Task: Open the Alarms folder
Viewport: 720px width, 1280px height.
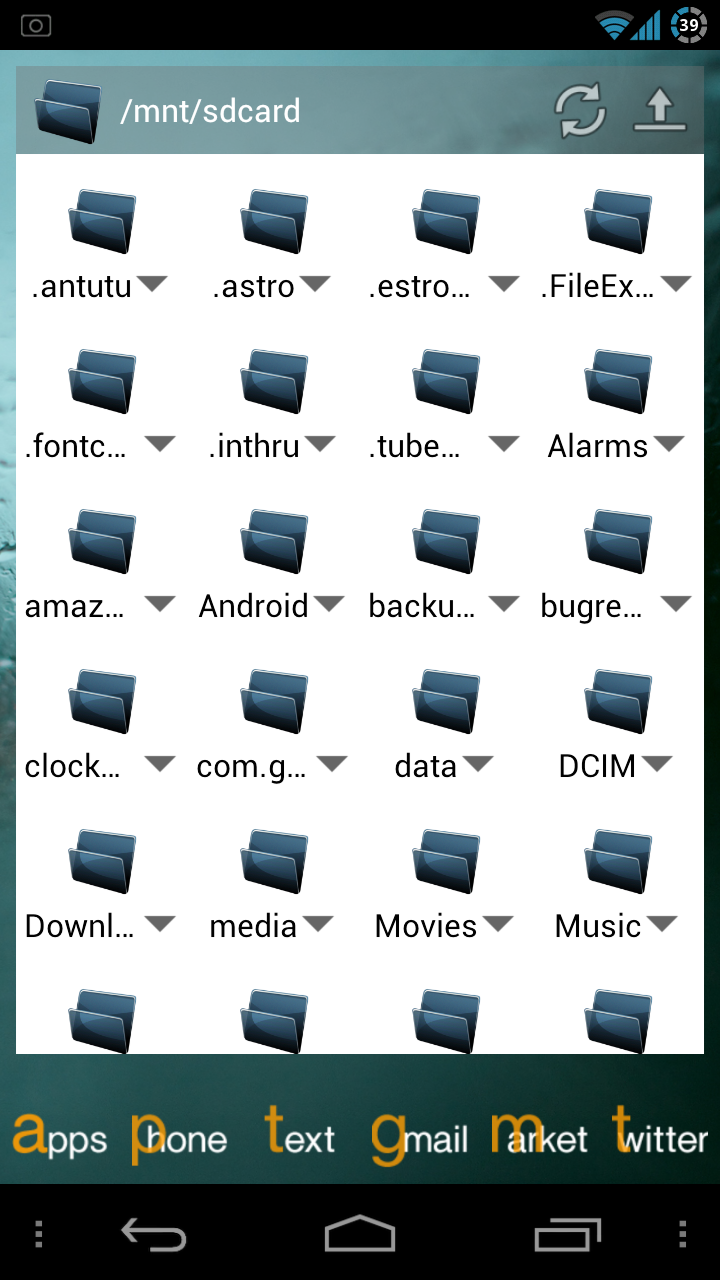Action: pos(617,382)
